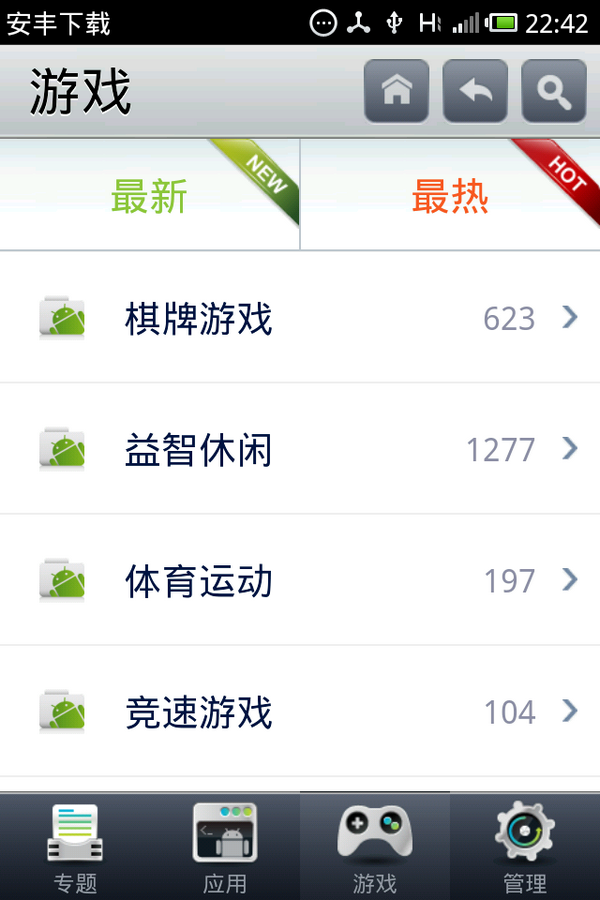Open the 益智休闲 category
Screen dimensions: 600x900
tap(300, 449)
